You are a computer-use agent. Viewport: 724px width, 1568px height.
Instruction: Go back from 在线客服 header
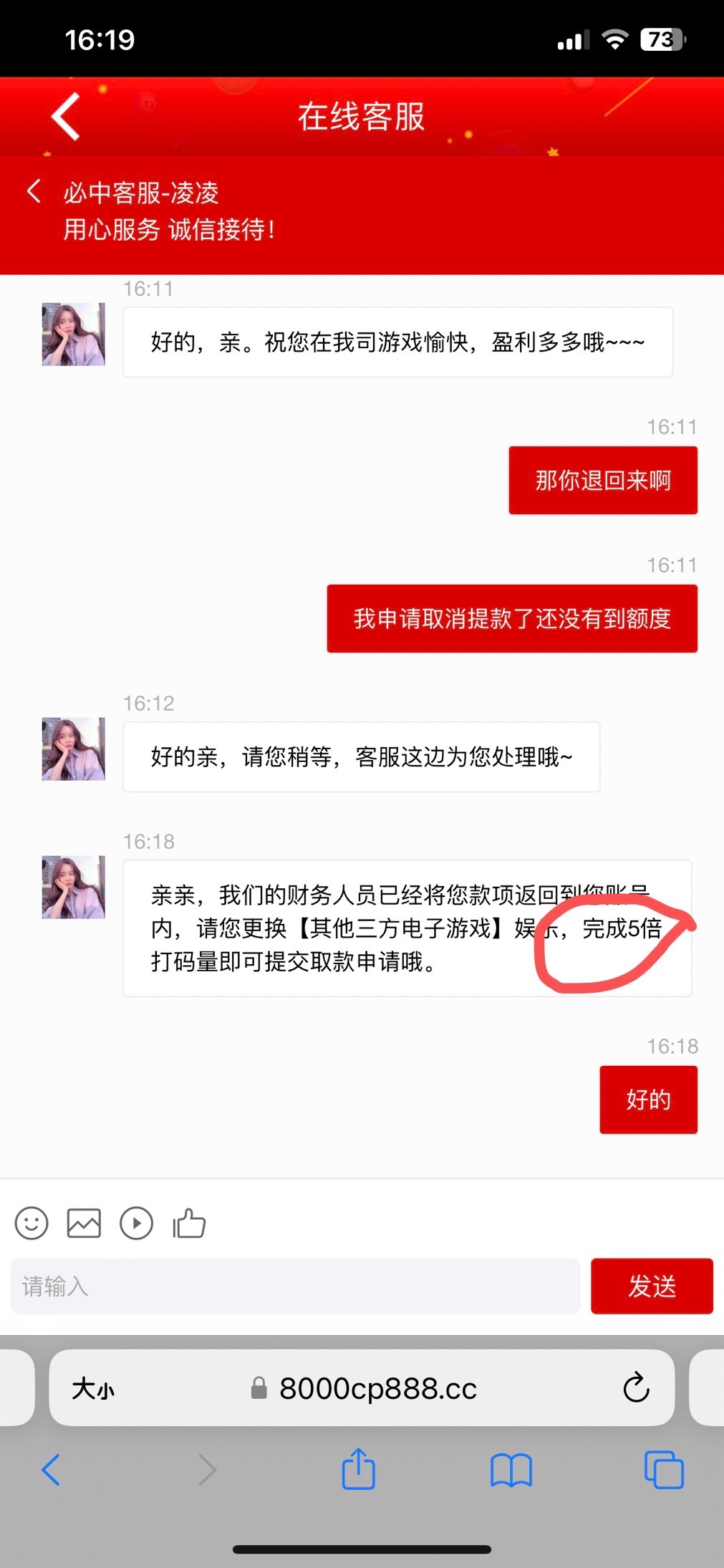pos(65,116)
